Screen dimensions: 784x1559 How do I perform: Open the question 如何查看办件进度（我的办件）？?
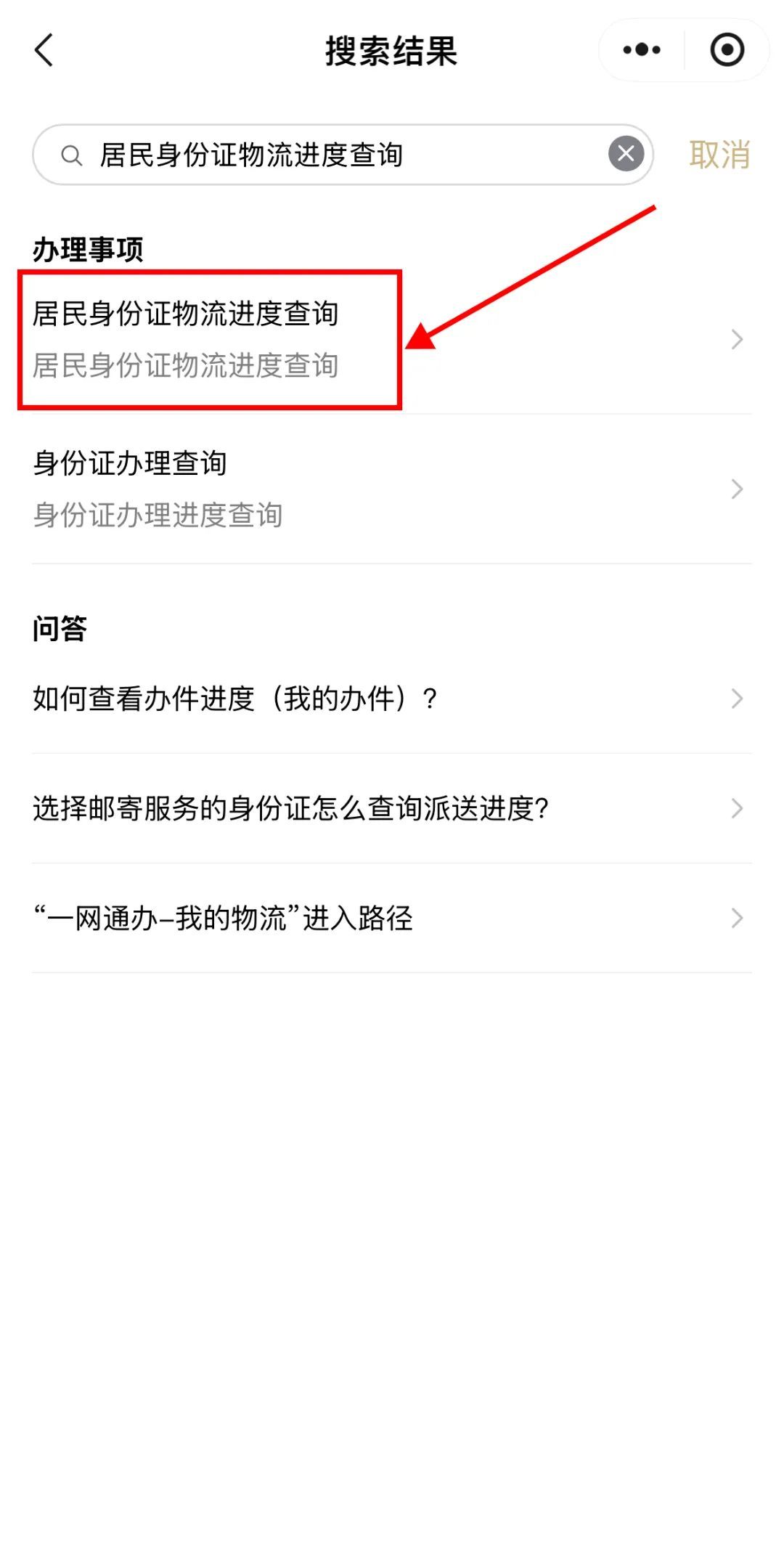coord(392,699)
